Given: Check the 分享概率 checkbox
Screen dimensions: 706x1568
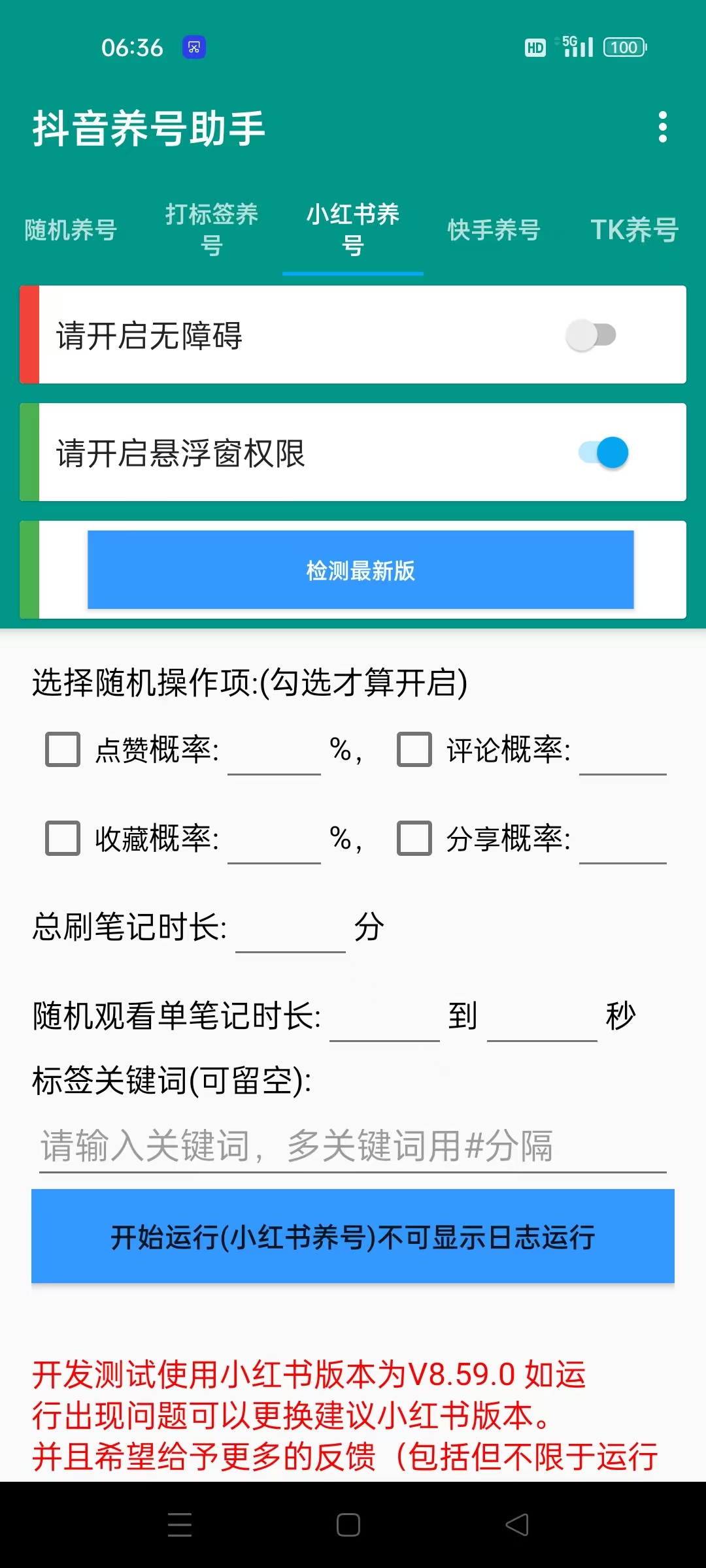Looking at the screenshot, I should 414,838.
